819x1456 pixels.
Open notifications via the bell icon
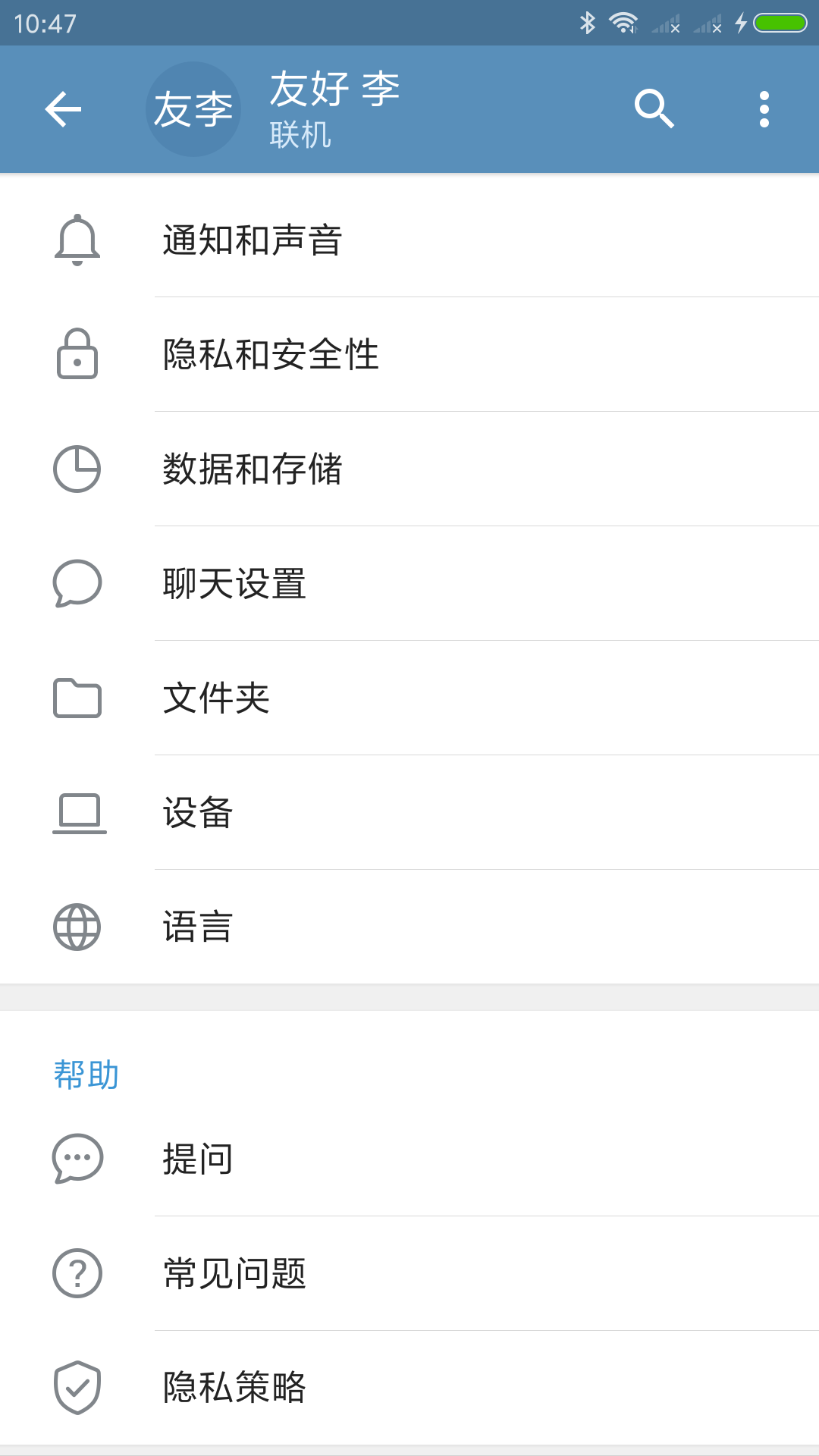tap(77, 240)
